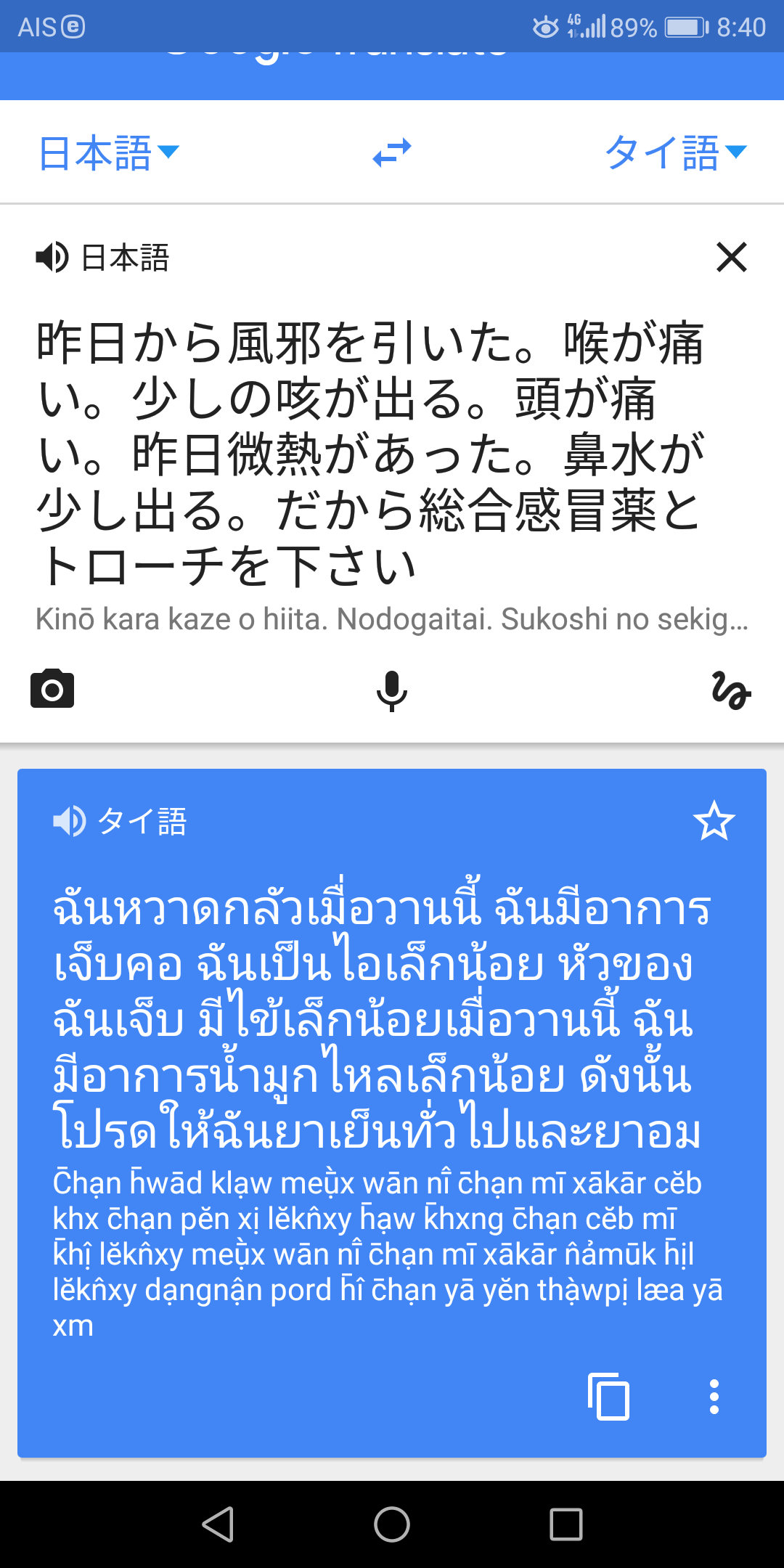Edit the Japanese source text
The image size is (784, 1568).
(370, 453)
